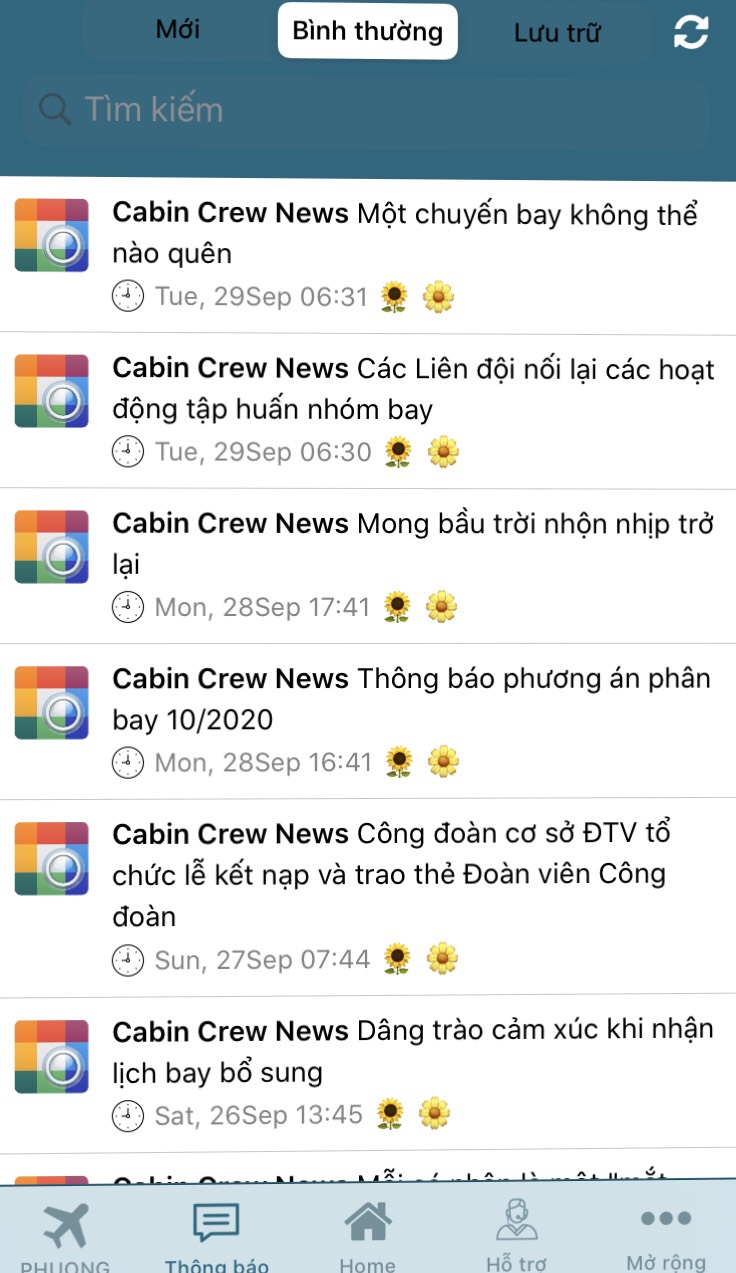Open news 'Một chuyến bay không thể nào quên'
The height and width of the screenshot is (1273, 736).
[x=404, y=234]
